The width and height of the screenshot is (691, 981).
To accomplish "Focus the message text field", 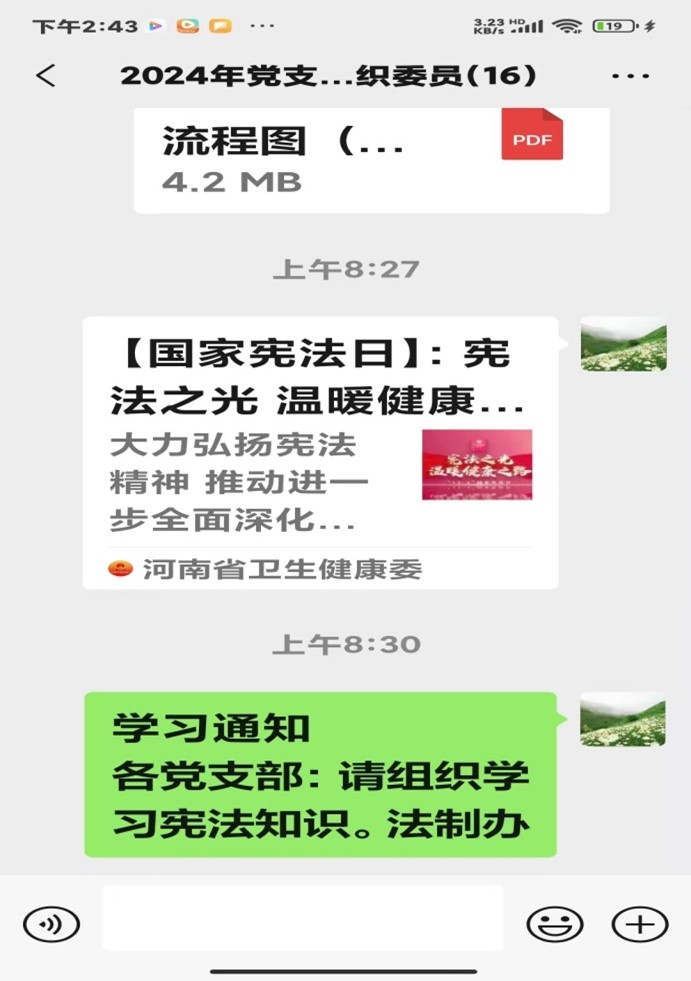I will [302, 918].
